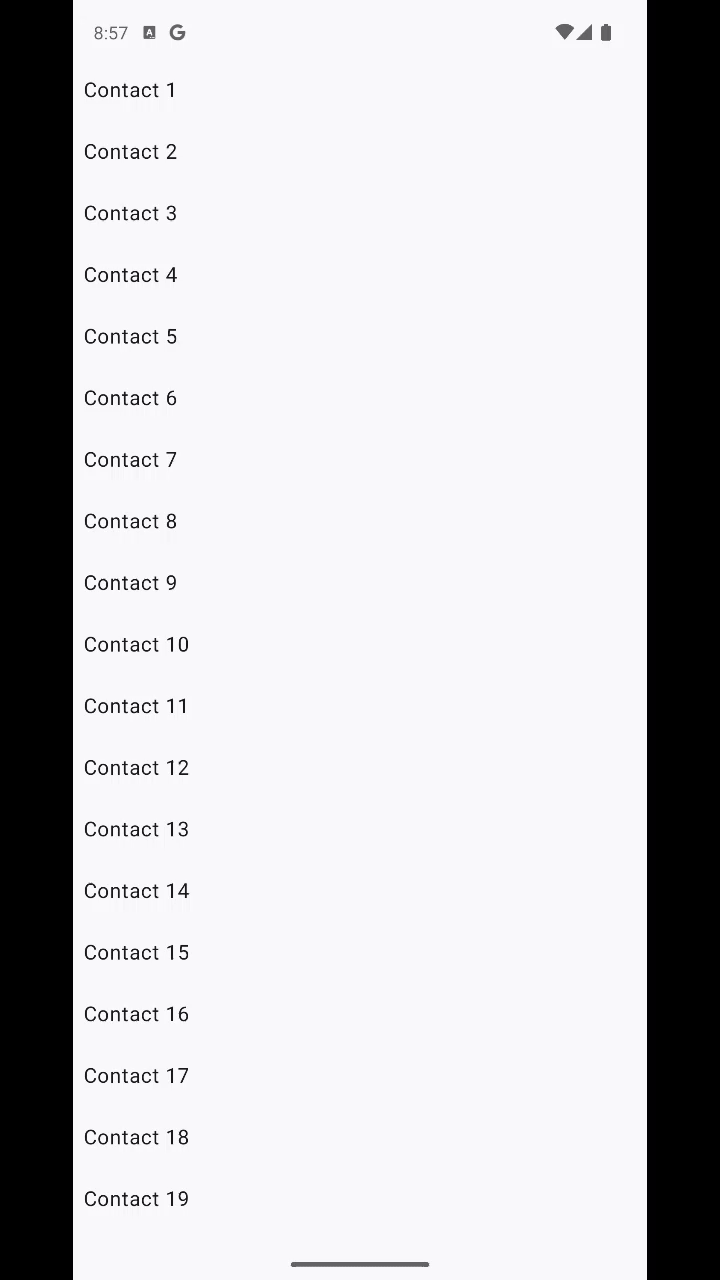Image resolution: width=720 pixels, height=1280 pixels.
Task: Choose Contact 6
Action: tap(130, 398)
